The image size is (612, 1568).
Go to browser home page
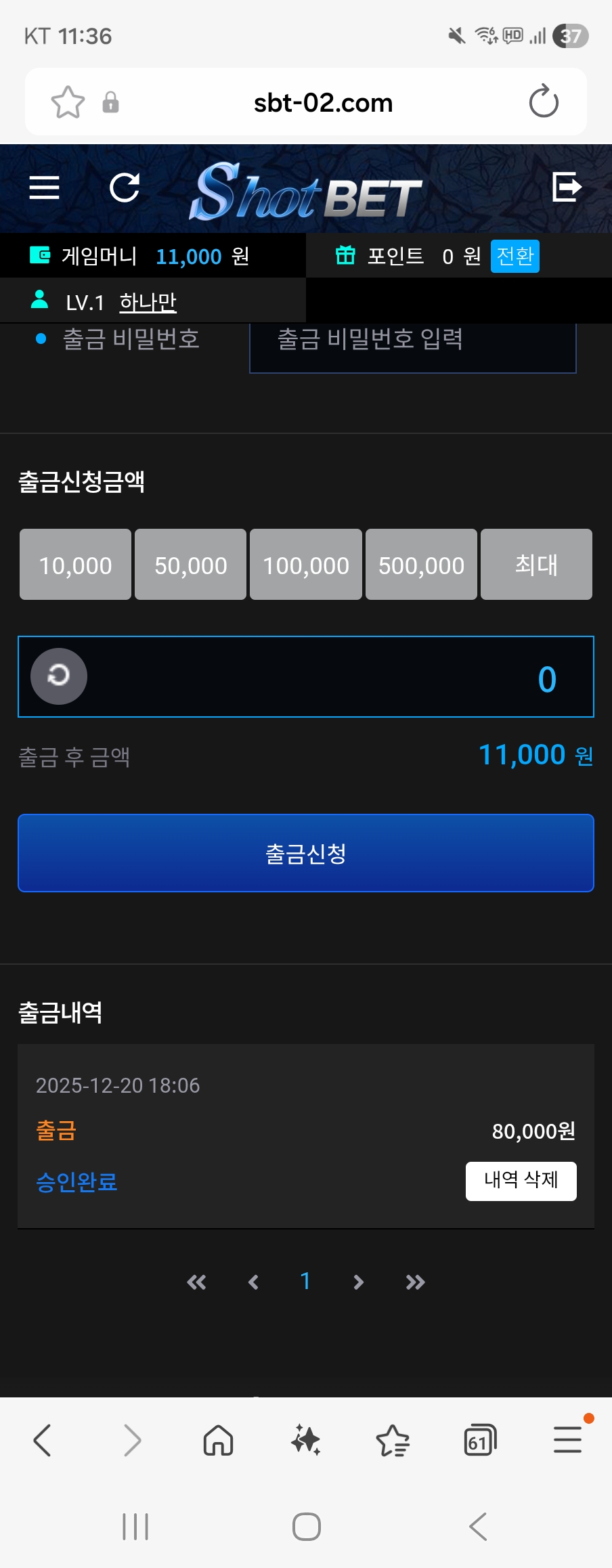click(x=219, y=1440)
